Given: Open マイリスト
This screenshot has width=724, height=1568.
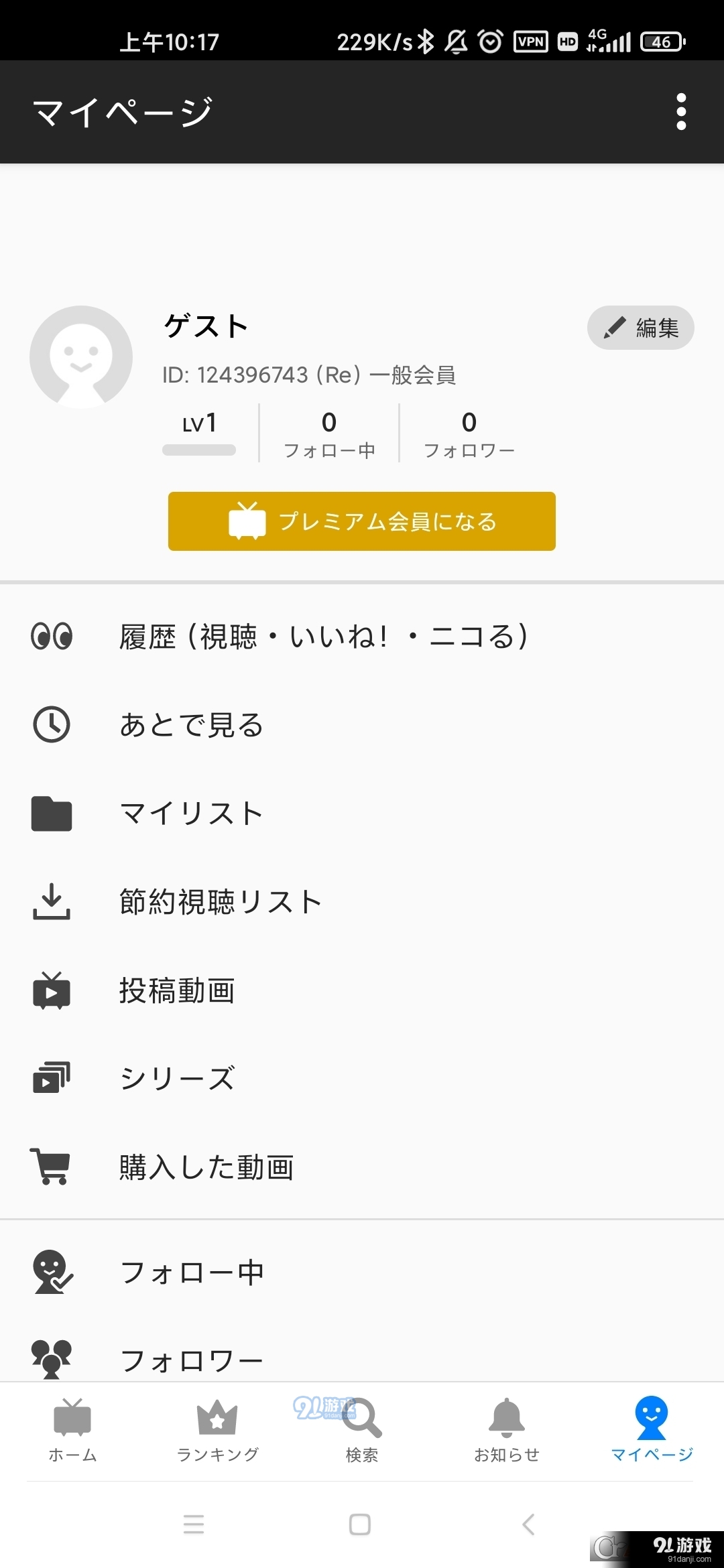Looking at the screenshot, I should coord(362,813).
